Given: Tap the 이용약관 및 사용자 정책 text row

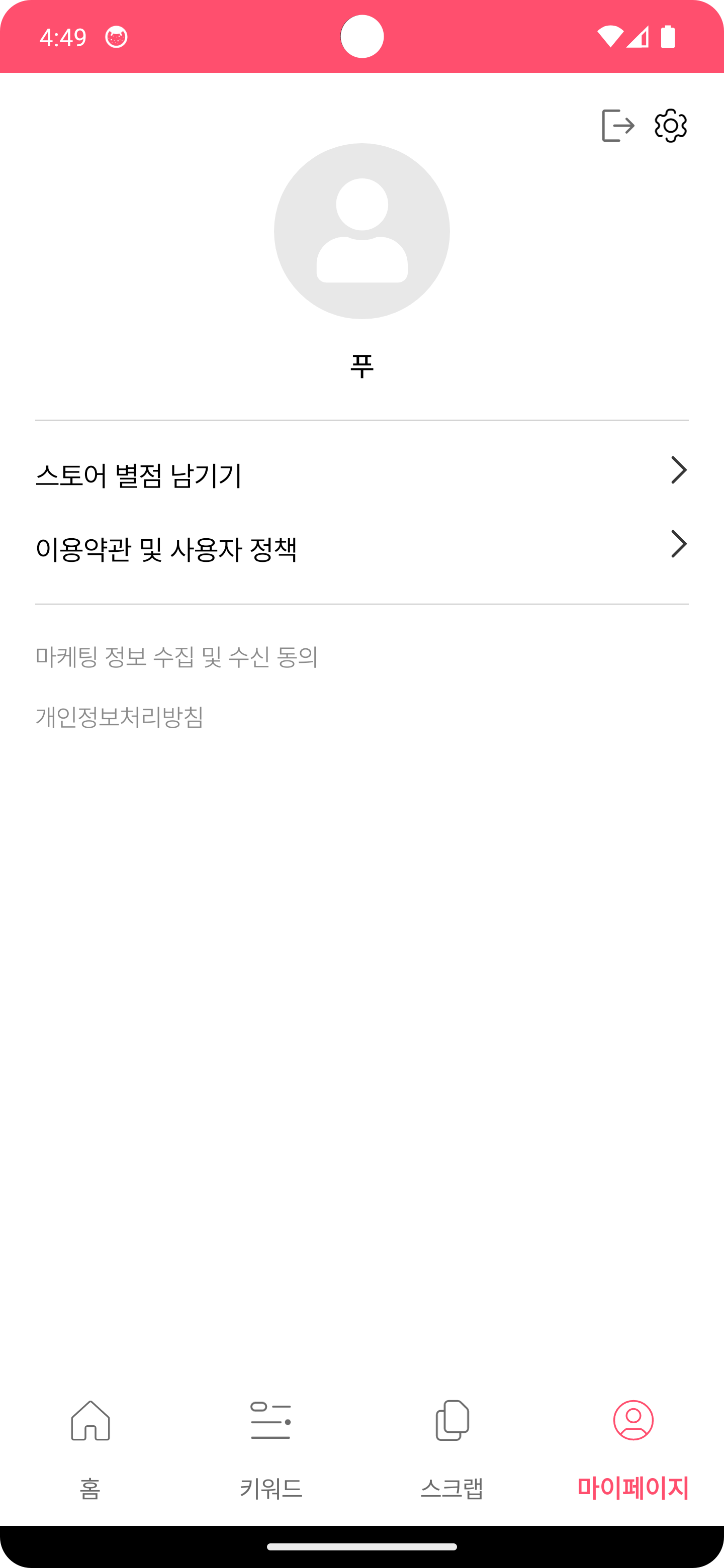Looking at the screenshot, I should [168, 548].
